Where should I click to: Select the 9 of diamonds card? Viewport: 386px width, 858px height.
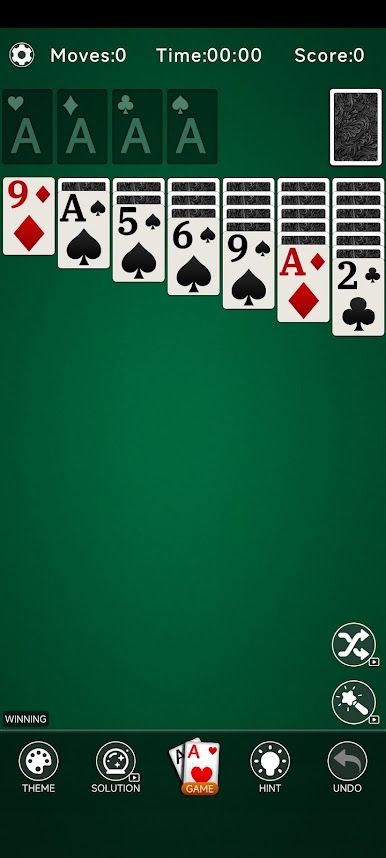click(29, 216)
